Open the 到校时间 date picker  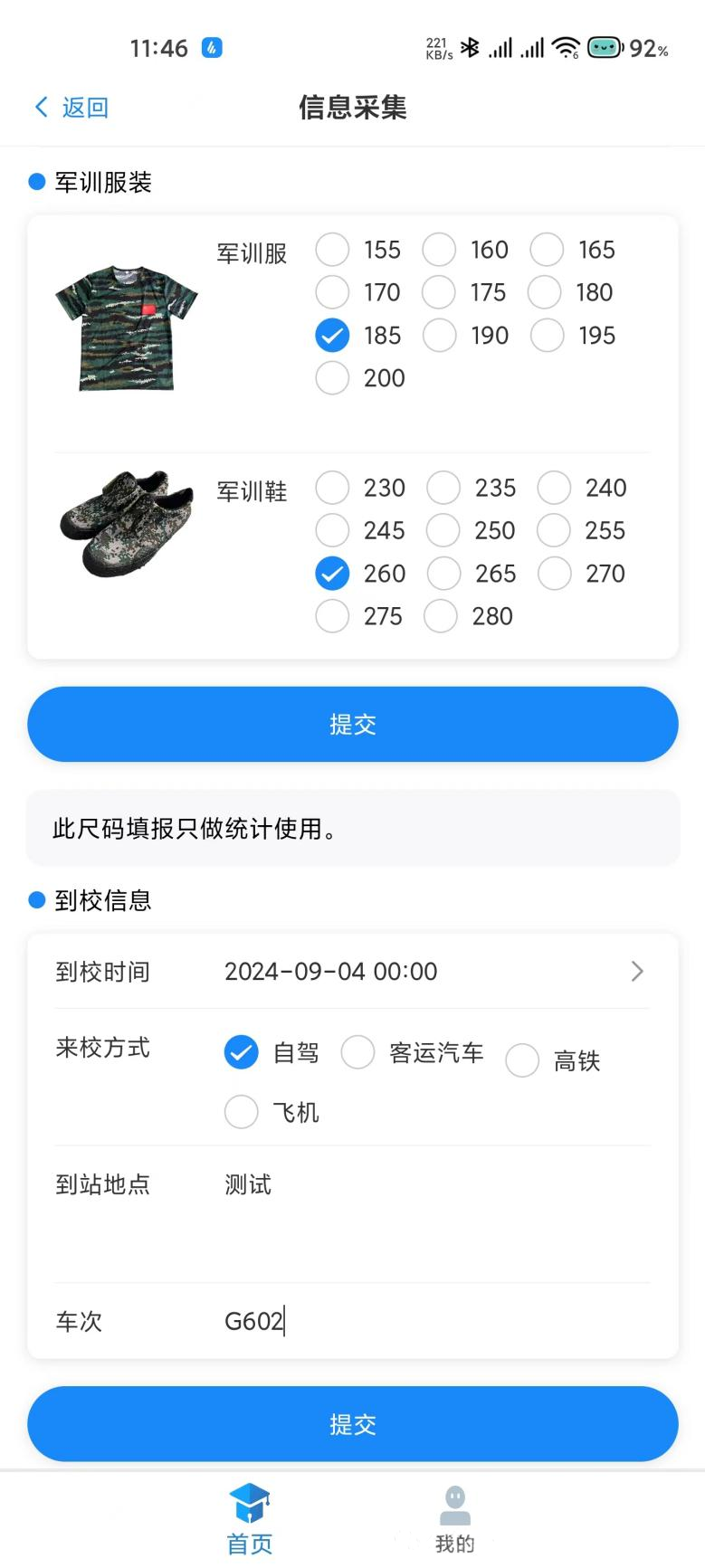(434, 972)
